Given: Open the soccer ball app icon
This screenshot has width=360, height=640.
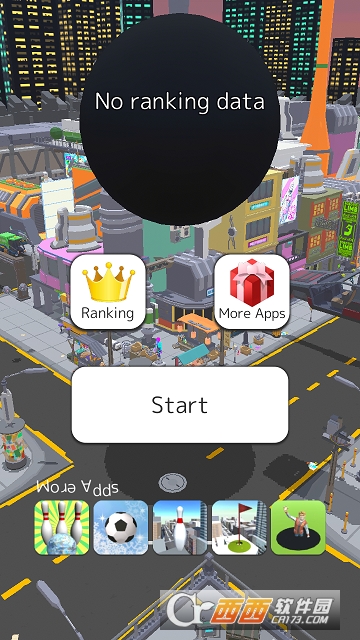Looking at the screenshot, I should [121, 527].
